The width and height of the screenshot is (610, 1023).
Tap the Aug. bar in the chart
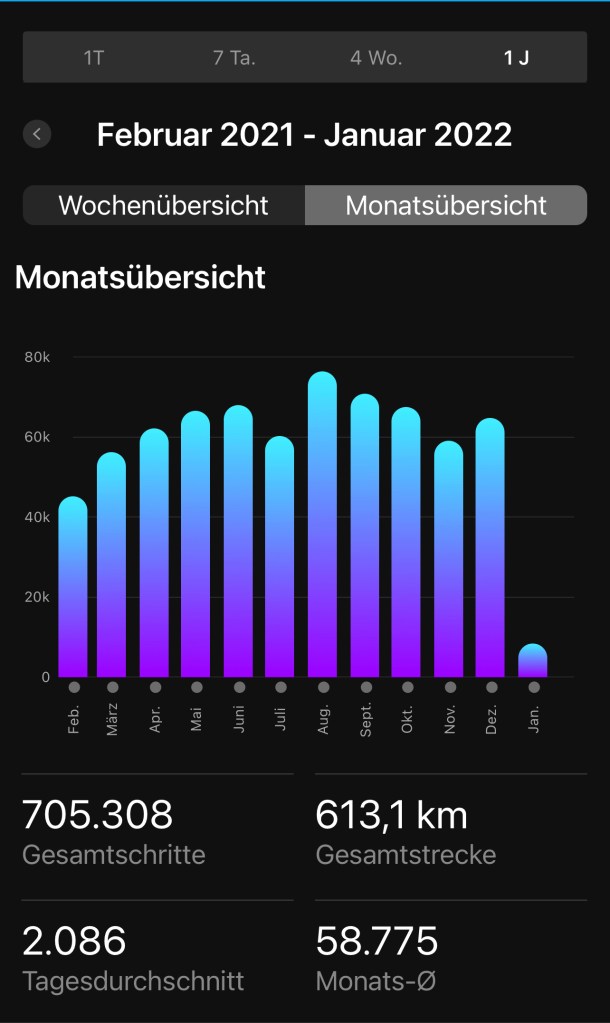(322, 525)
